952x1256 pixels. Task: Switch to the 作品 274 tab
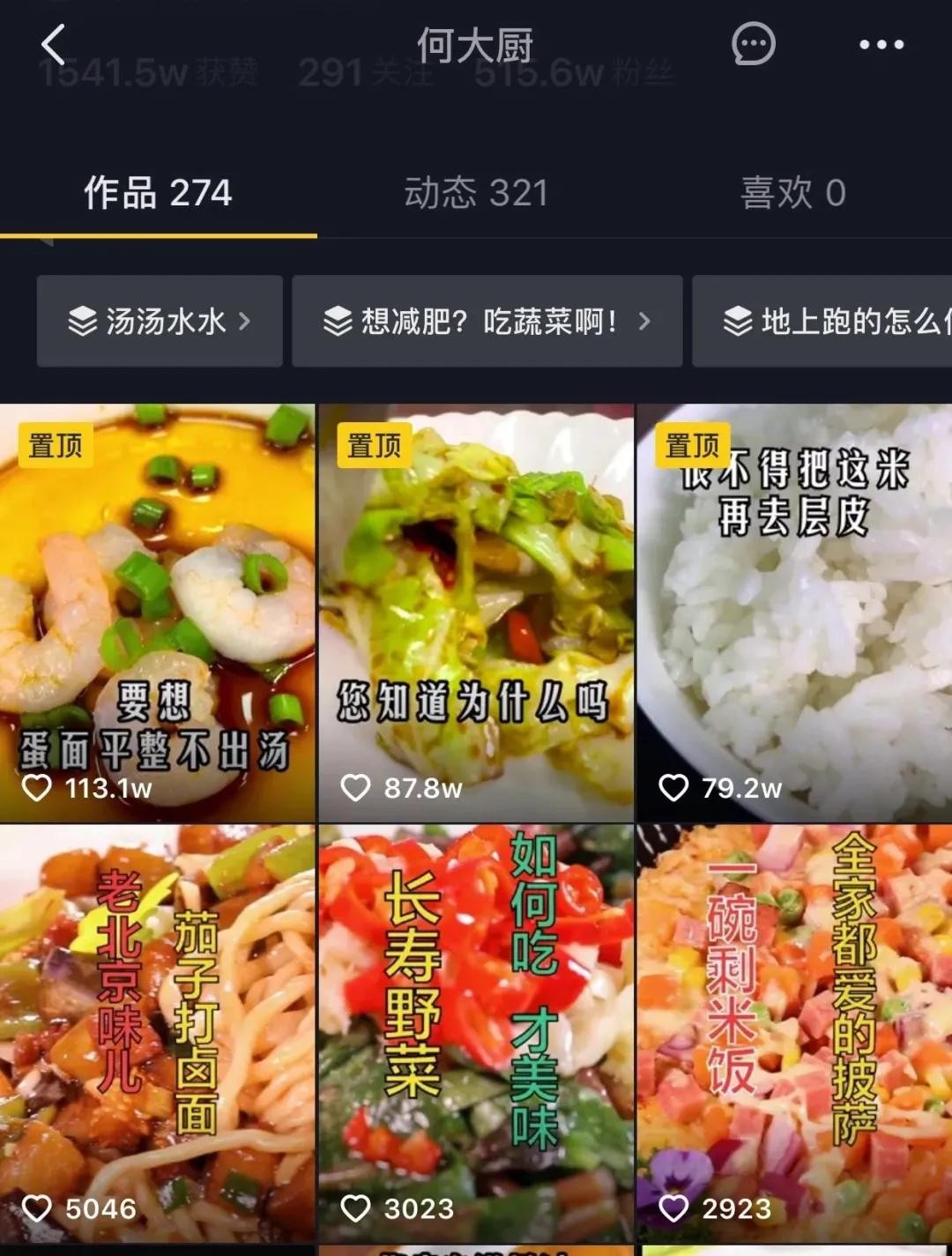pyautogui.click(x=158, y=193)
